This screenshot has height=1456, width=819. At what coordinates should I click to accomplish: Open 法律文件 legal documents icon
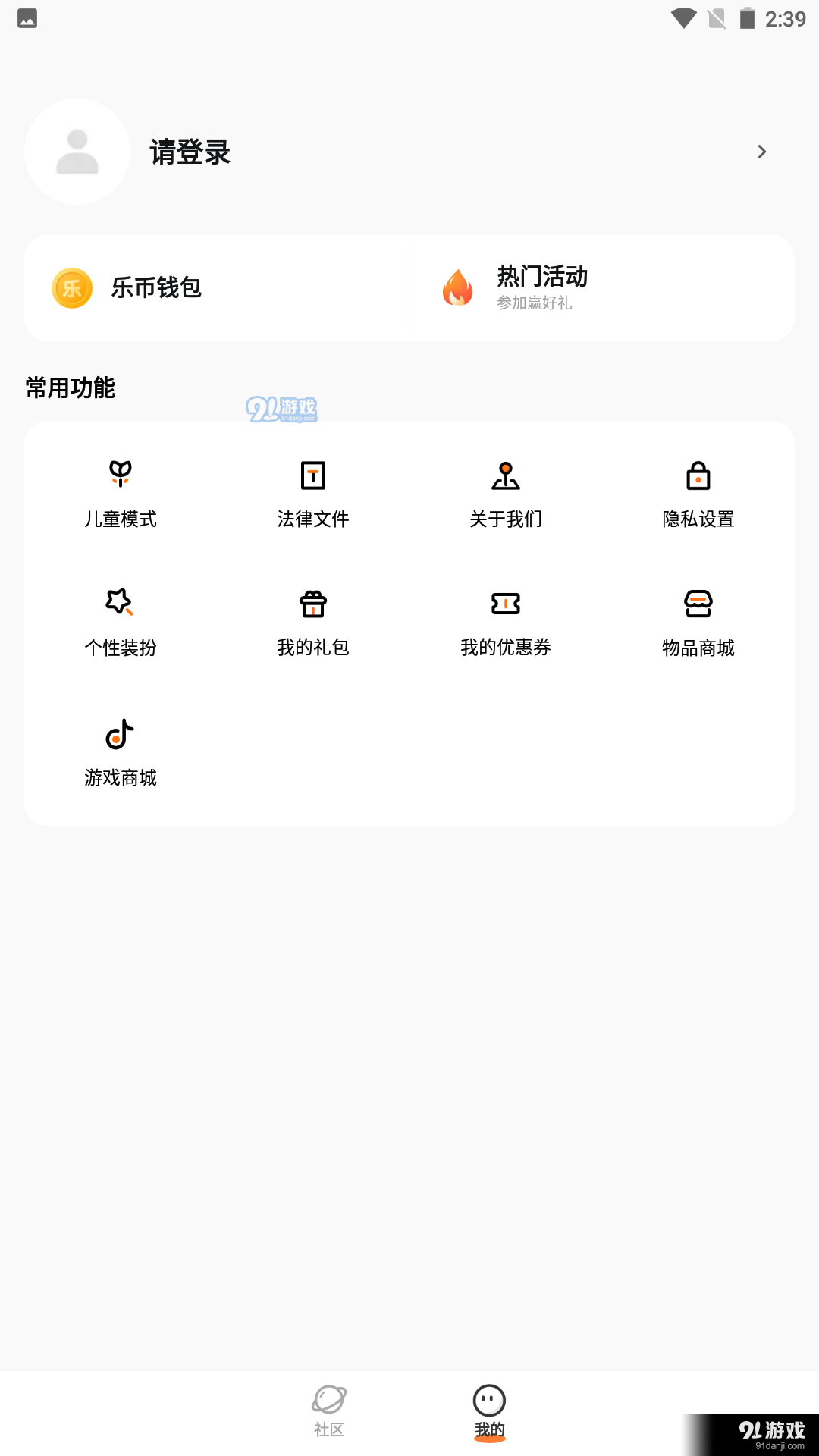[x=313, y=475]
